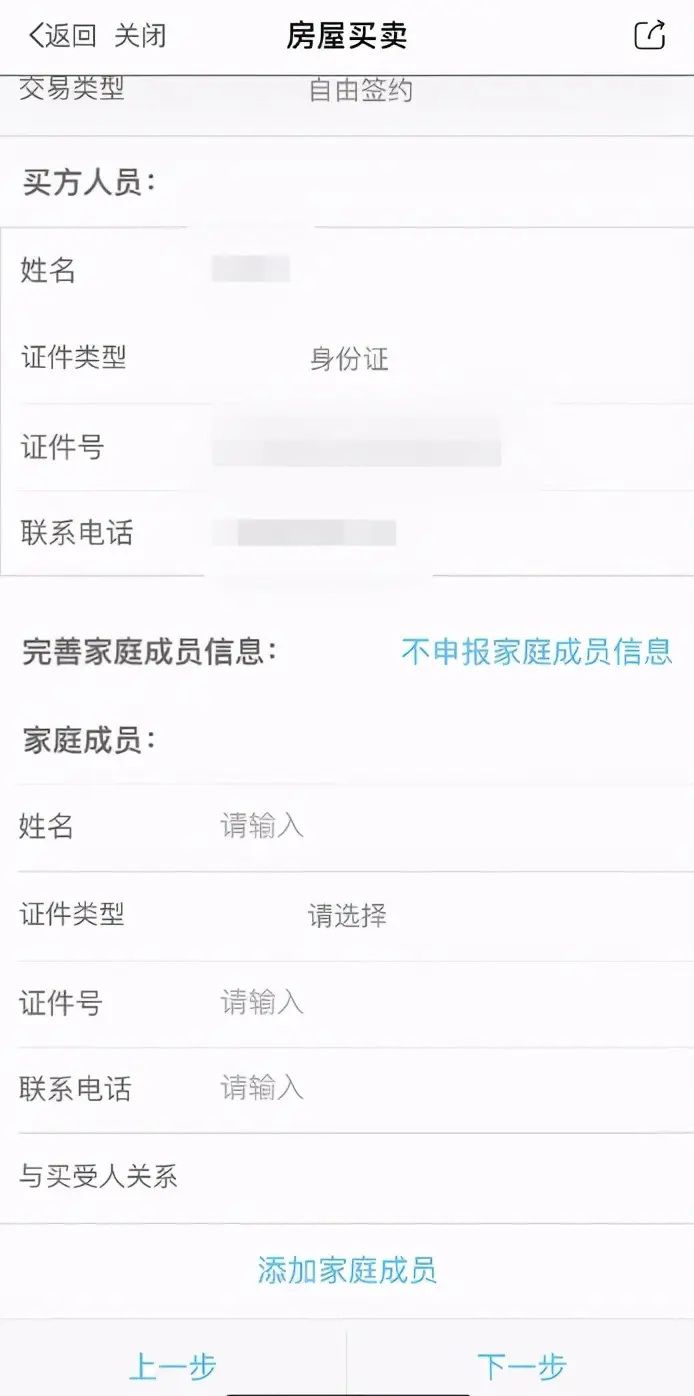Viewport: 694px width, 1396px height.
Task: Open the share icon in the header
Action: (650, 35)
